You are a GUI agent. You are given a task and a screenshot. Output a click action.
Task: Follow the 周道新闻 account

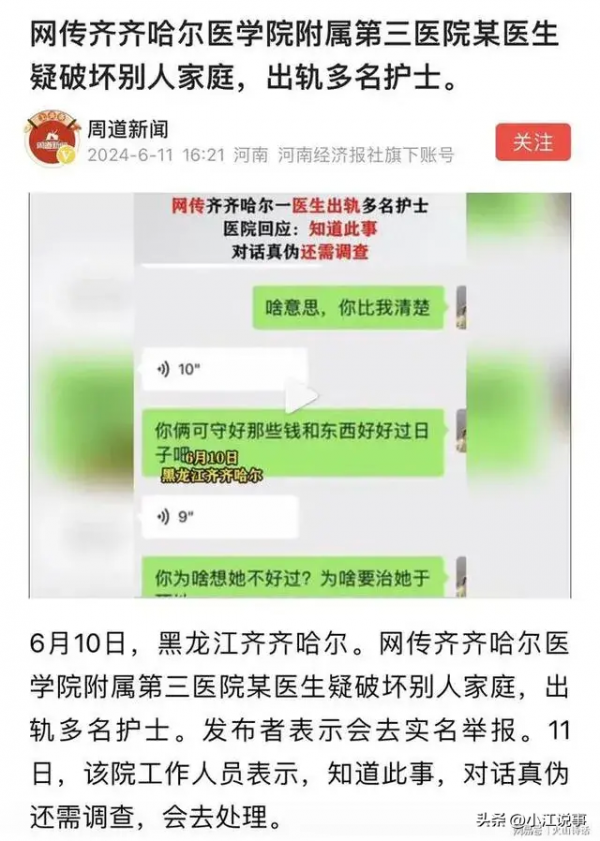click(532, 142)
